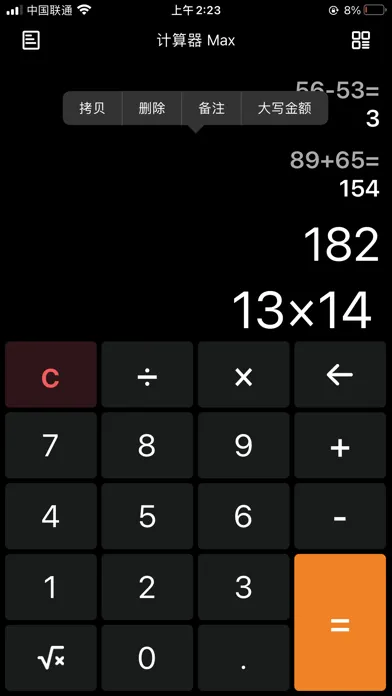This screenshot has width=392, height=696.
Task: Select 大写金额 option
Action: [x=285, y=108]
